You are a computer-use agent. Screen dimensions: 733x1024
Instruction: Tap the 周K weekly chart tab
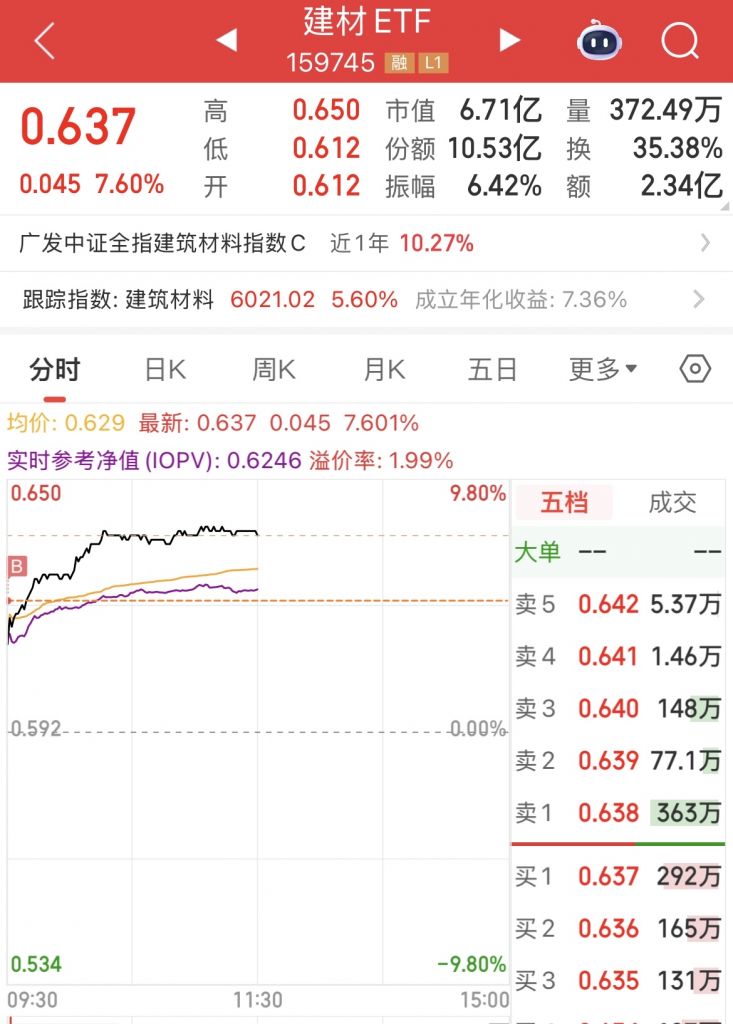point(273,368)
